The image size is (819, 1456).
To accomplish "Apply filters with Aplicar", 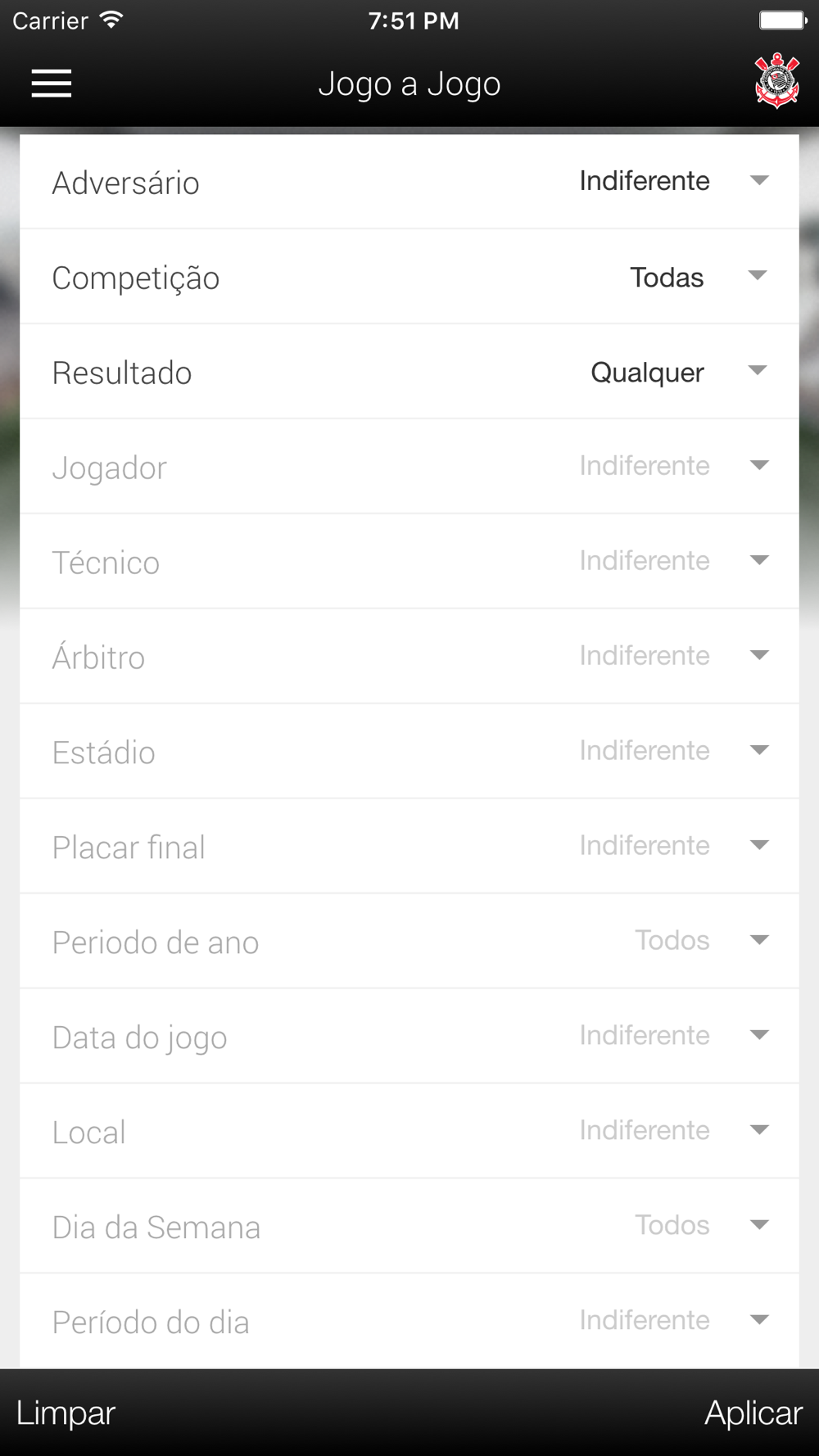I will (x=753, y=1413).
